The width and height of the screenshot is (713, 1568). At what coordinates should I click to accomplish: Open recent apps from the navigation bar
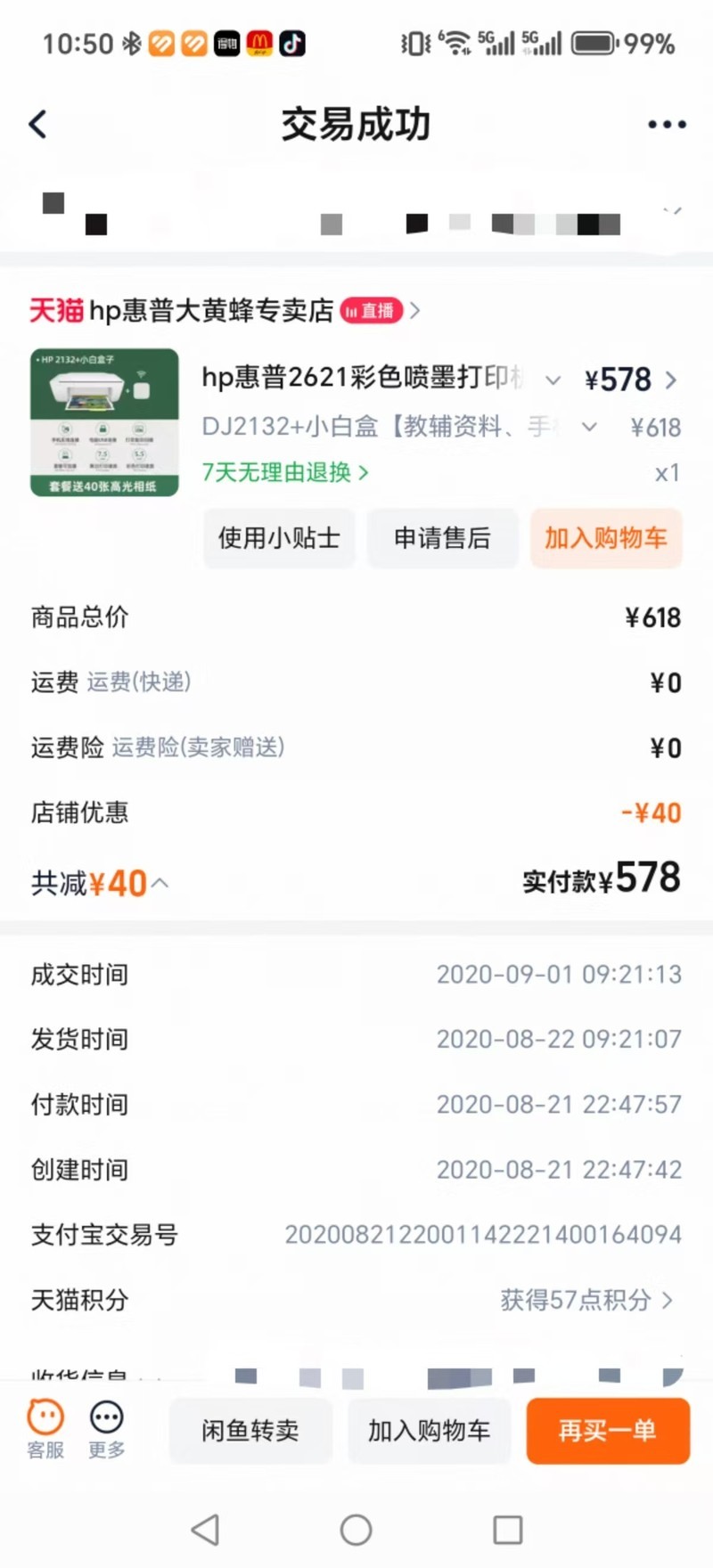(507, 1530)
